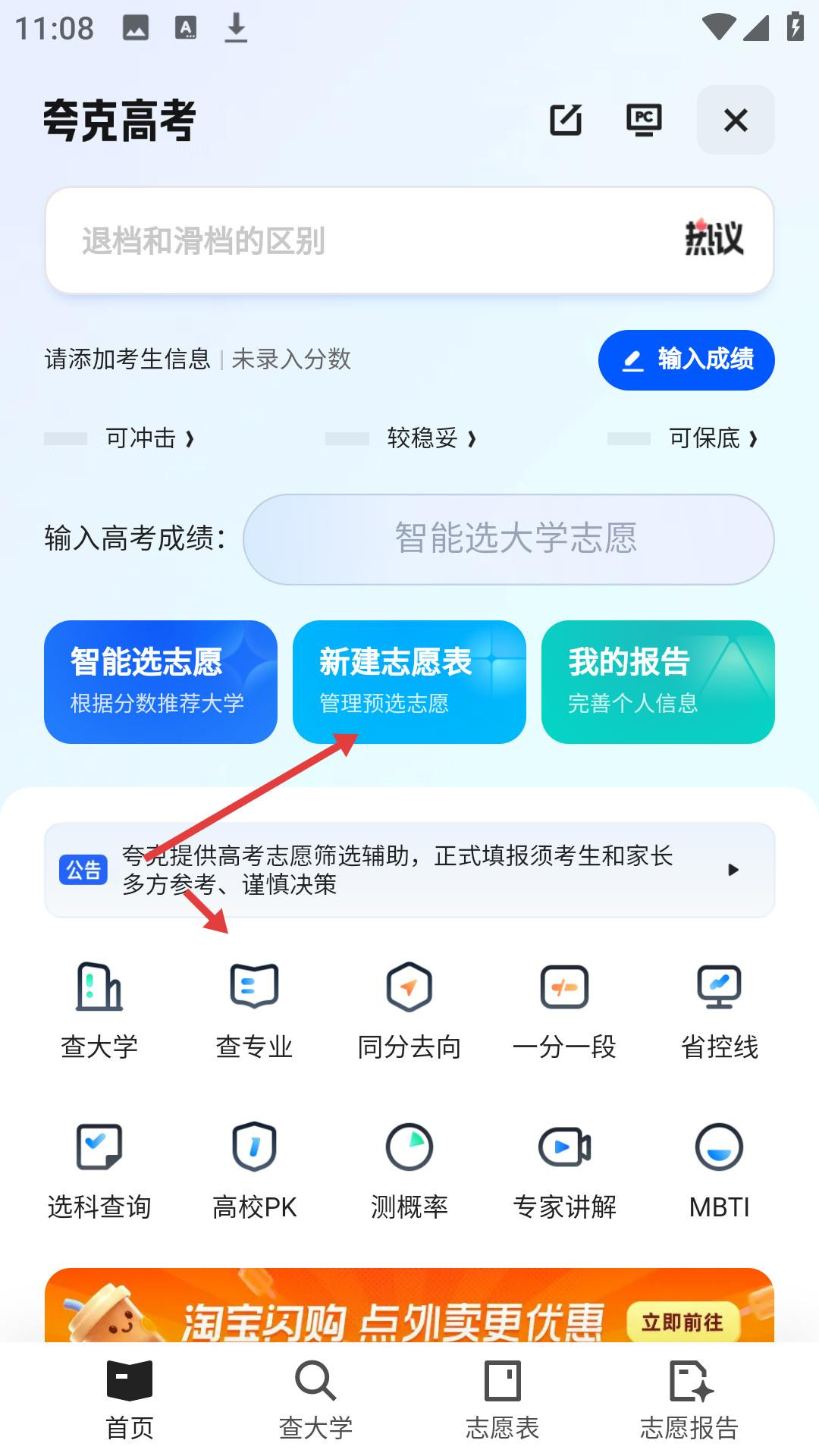Open the 新建志愿表 card
This screenshot has width=819, height=1456.
click(x=409, y=682)
